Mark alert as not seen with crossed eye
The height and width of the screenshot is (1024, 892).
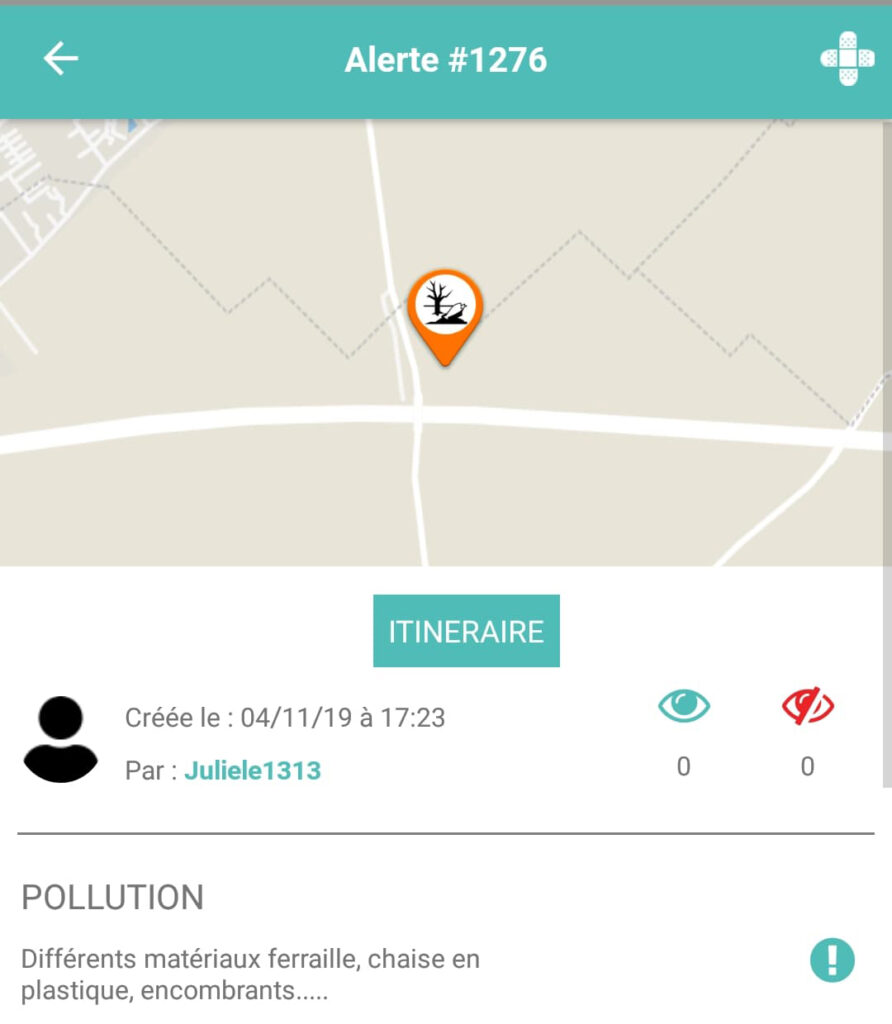tap(807, 707)
